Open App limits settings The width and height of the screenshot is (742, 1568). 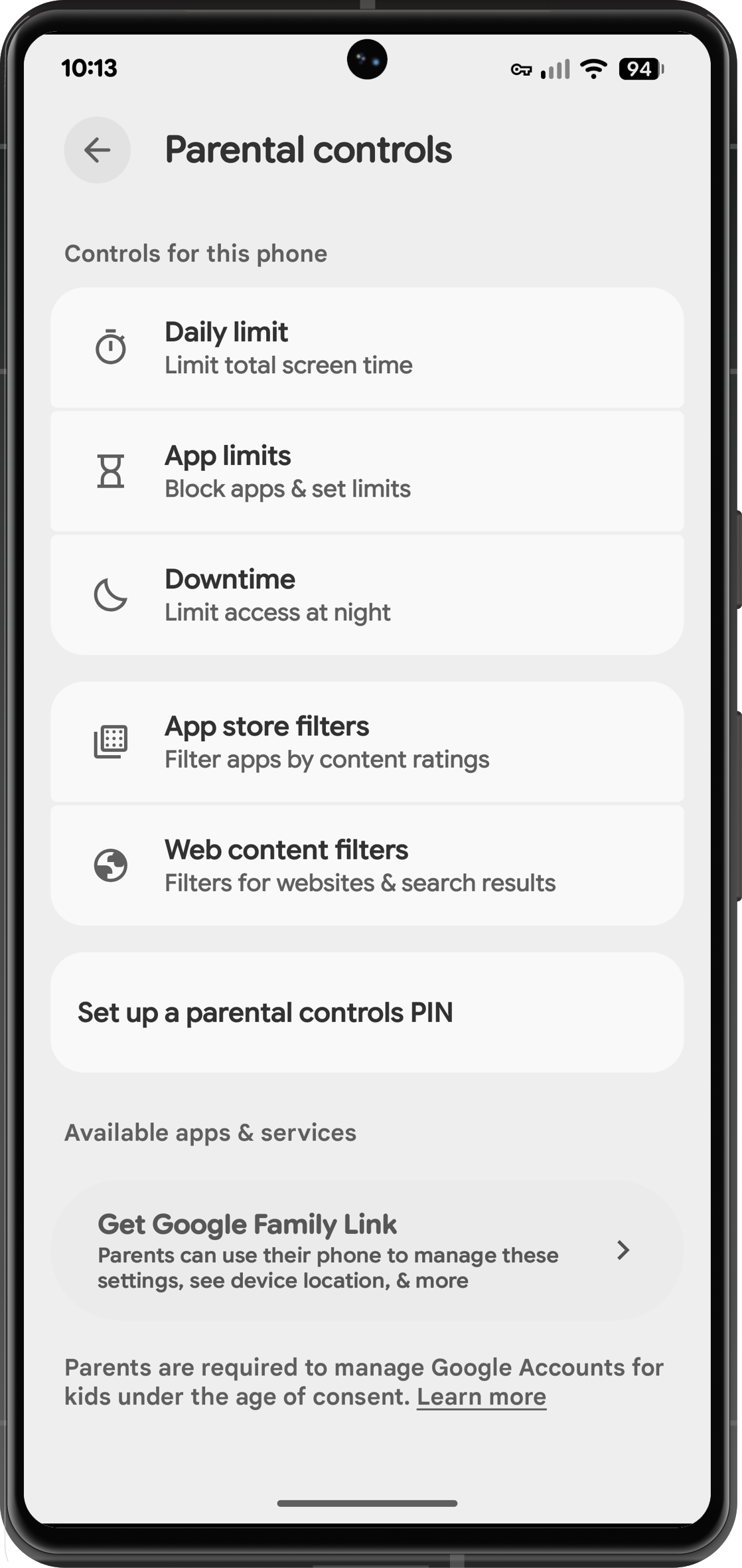click(x=366, y=472)
